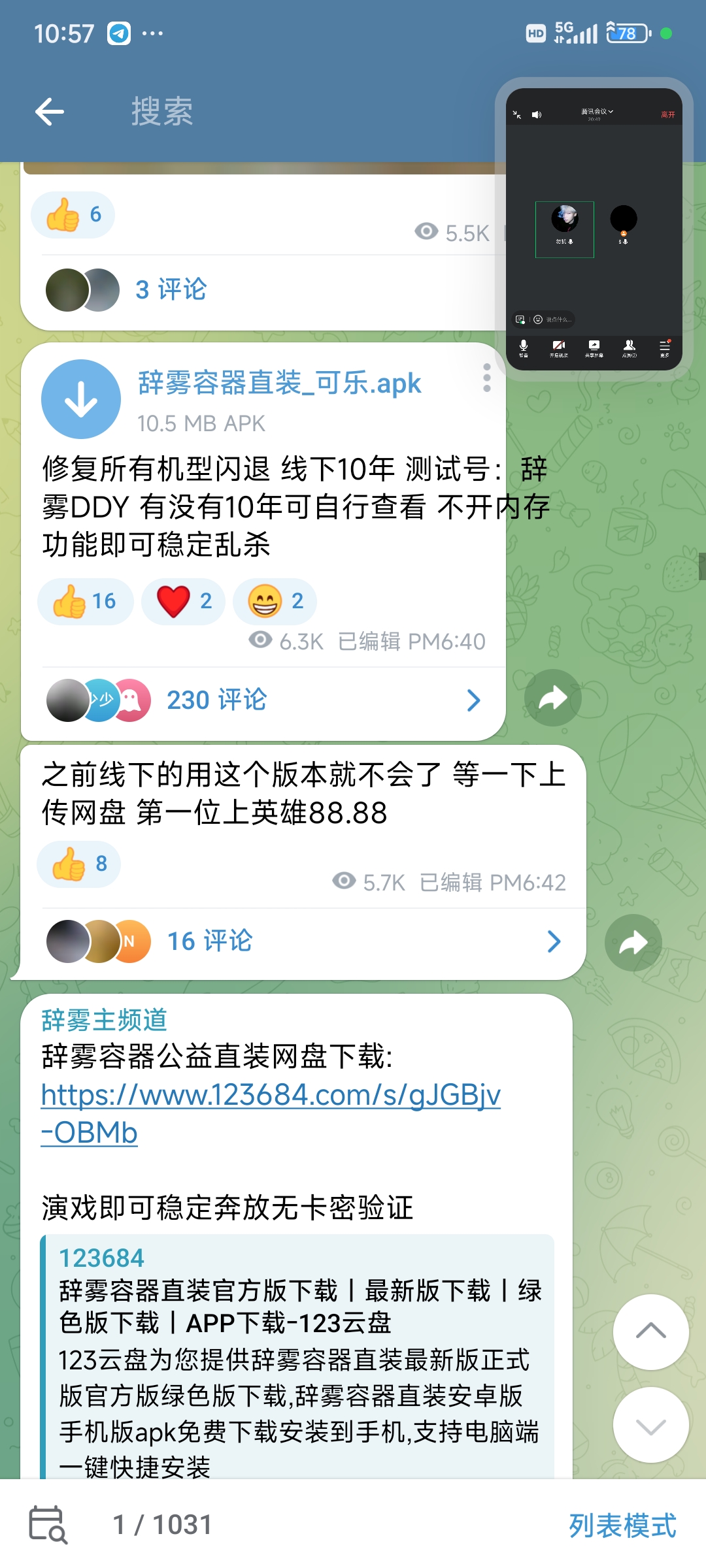Screen dimensions: 706x1568
Task: Share the apk message via forward arrow
Action: [x=553, y=698]
